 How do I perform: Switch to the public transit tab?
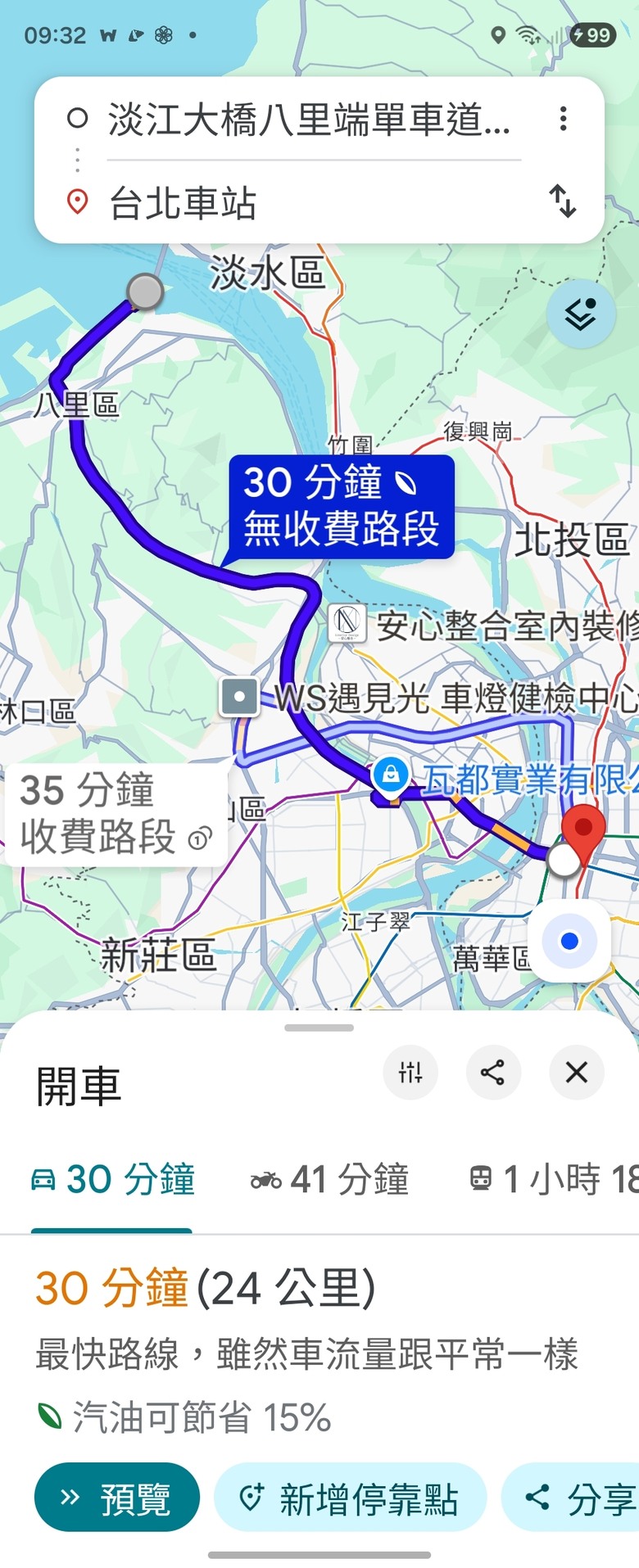coord(553,1180)
